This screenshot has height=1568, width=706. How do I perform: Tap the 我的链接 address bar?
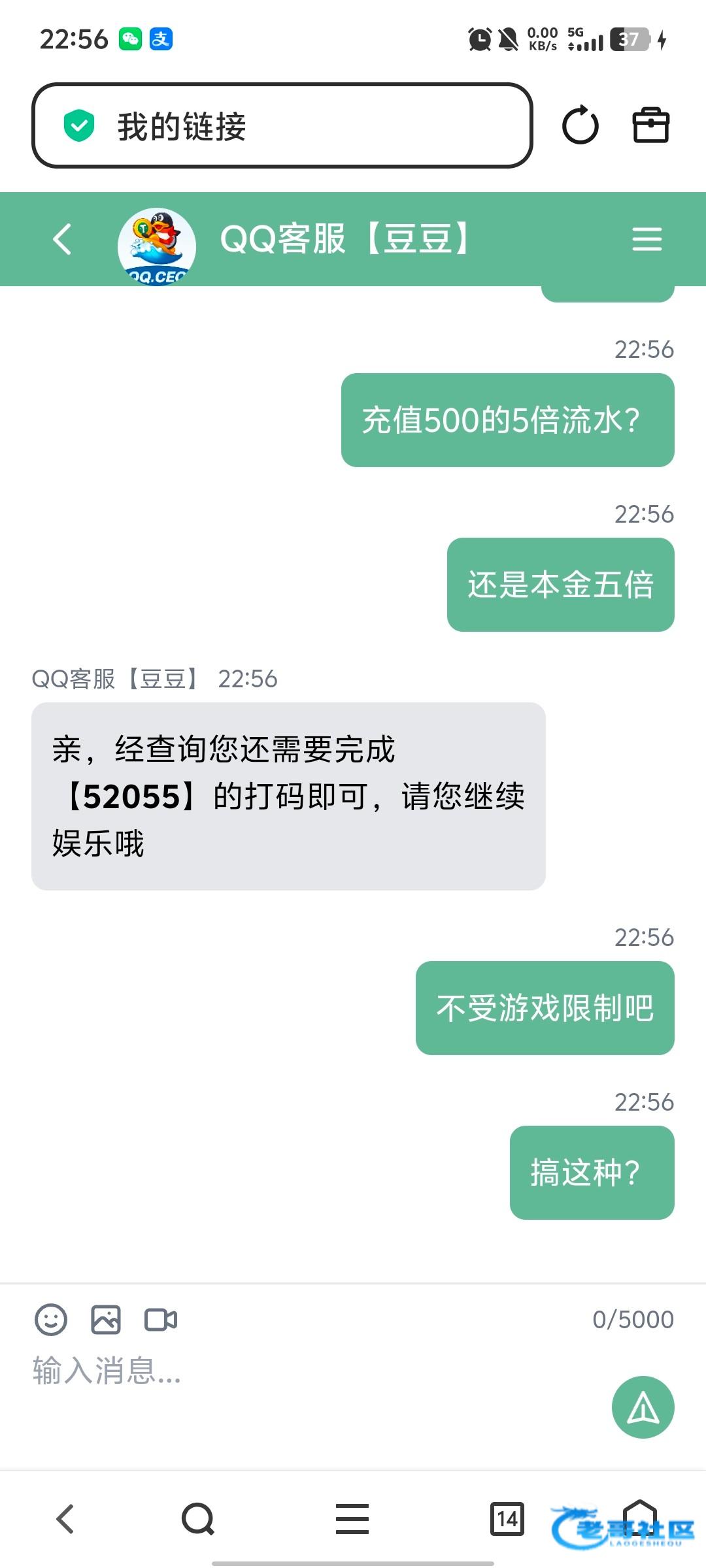pyautogui.click(x=281, y=125)
